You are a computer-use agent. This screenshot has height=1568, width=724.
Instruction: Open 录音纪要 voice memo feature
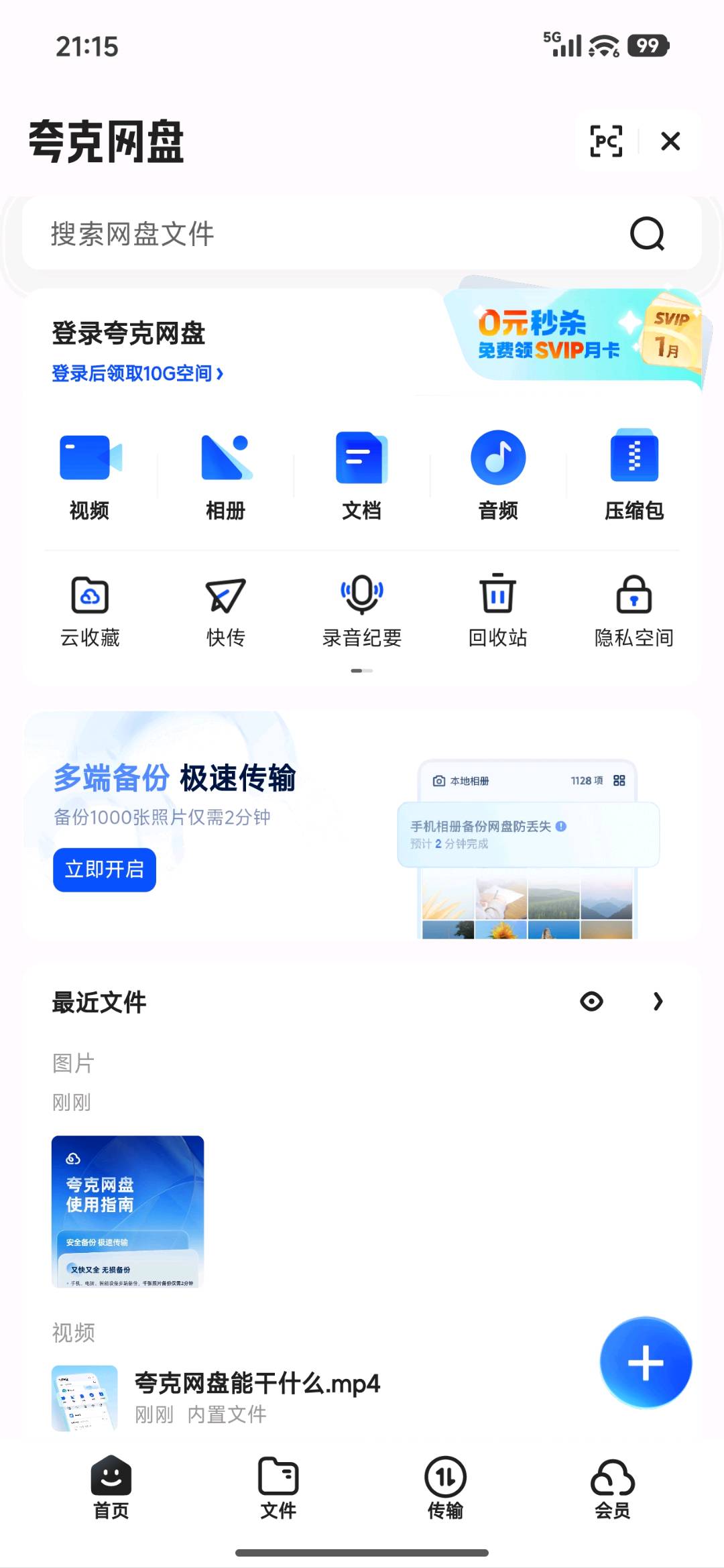point(362,611)
